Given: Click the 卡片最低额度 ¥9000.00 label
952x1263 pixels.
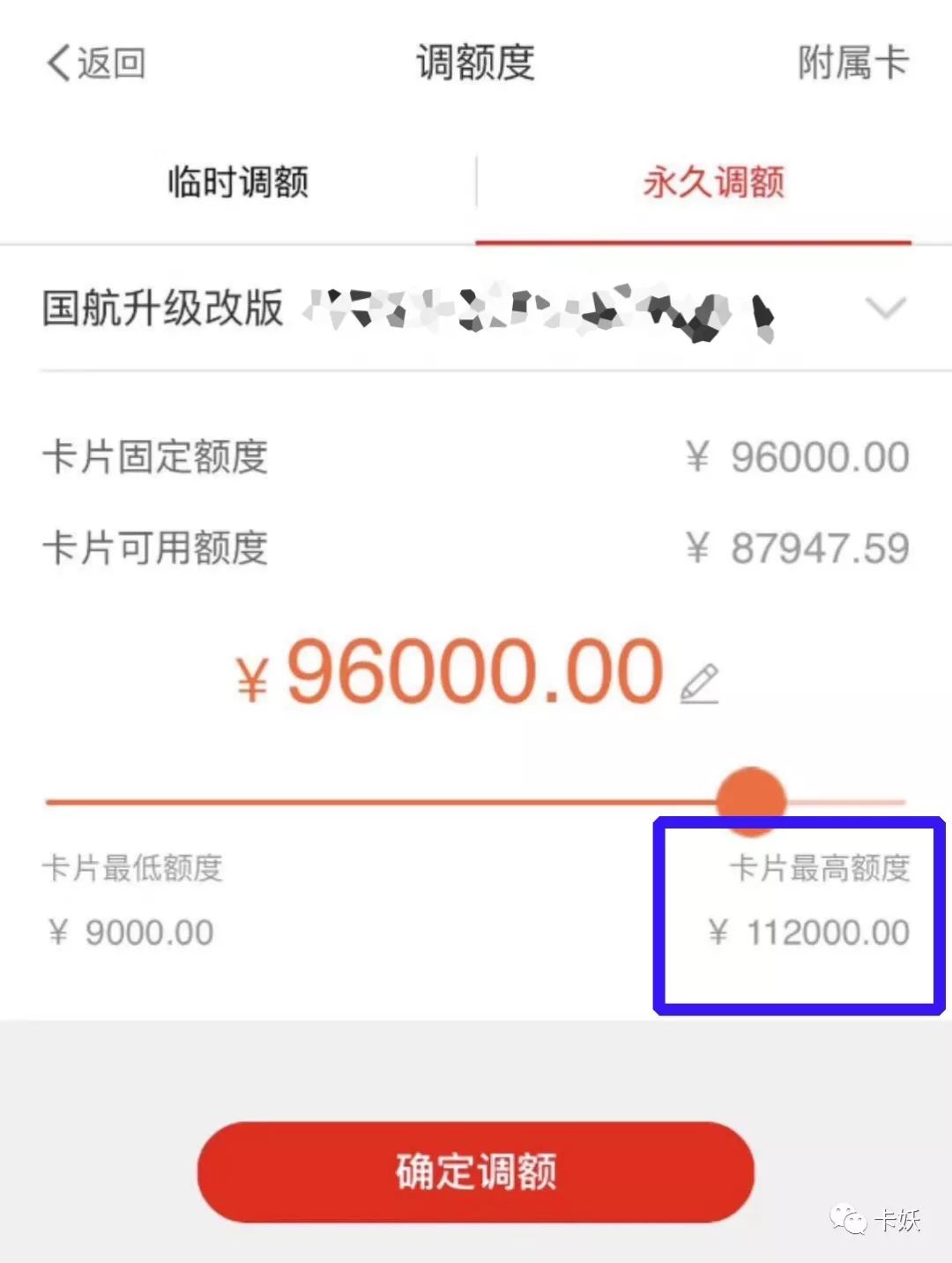Looking at the screenshot, I should [130, 931].
